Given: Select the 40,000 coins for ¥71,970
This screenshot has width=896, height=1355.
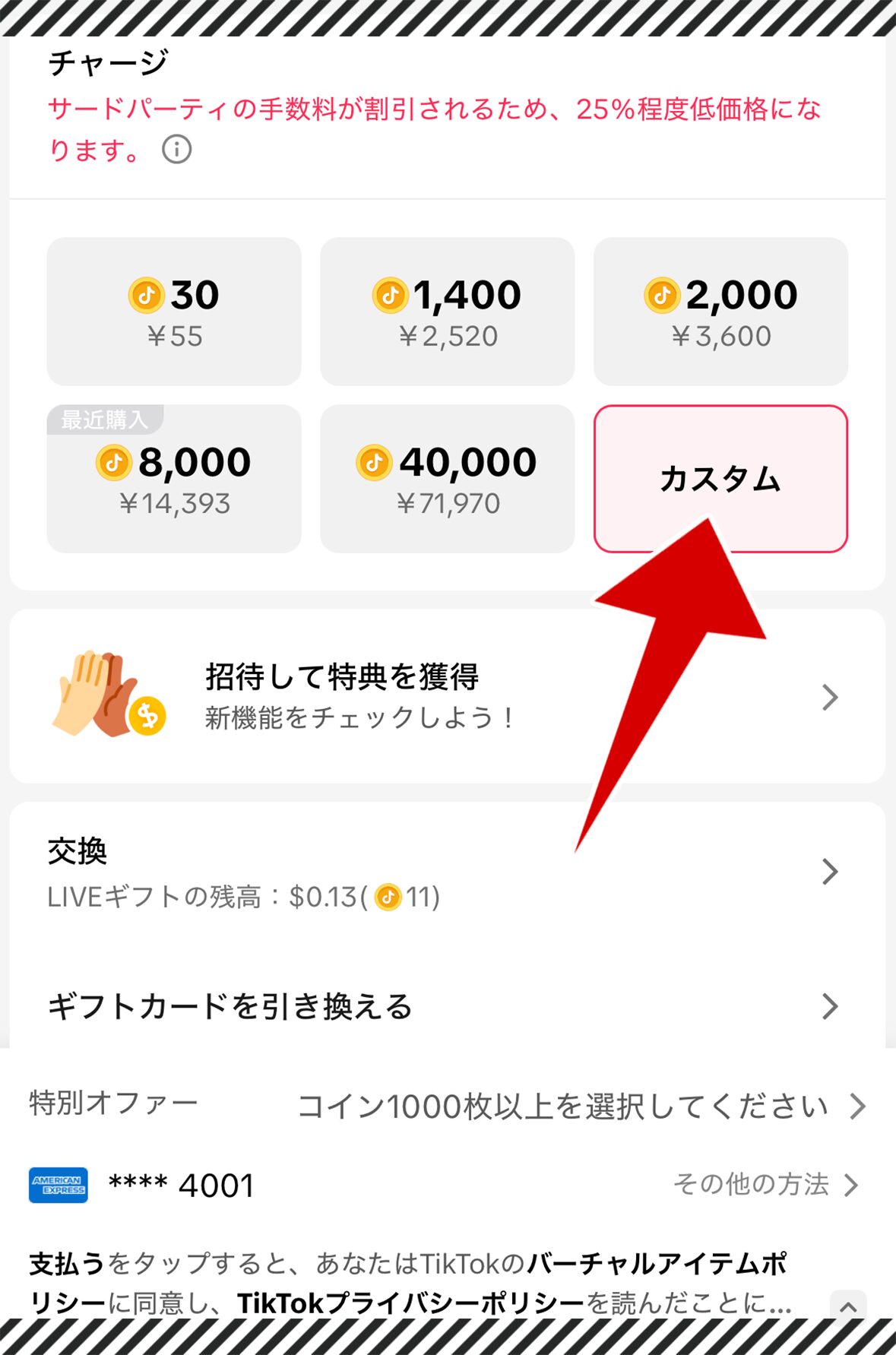Looking at the screenshot, I should (x=447, y=479).
